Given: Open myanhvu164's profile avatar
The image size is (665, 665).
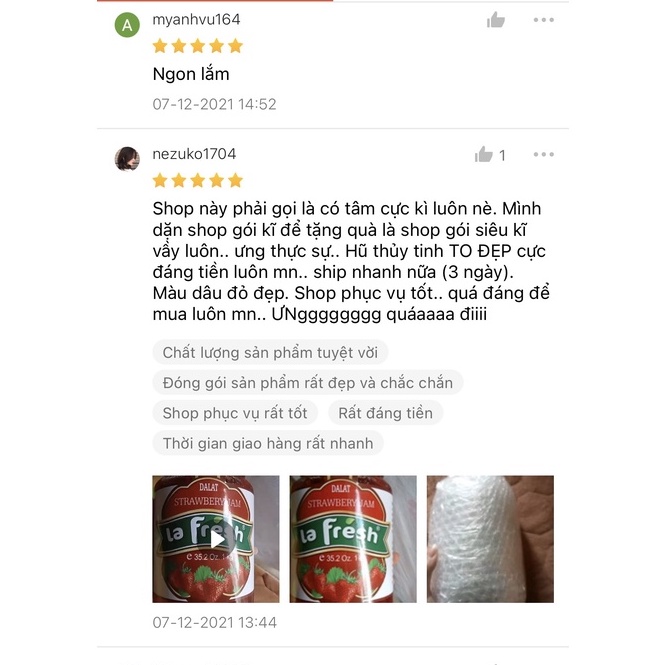Looking at the screenshot, I should [x=127, y=25].
